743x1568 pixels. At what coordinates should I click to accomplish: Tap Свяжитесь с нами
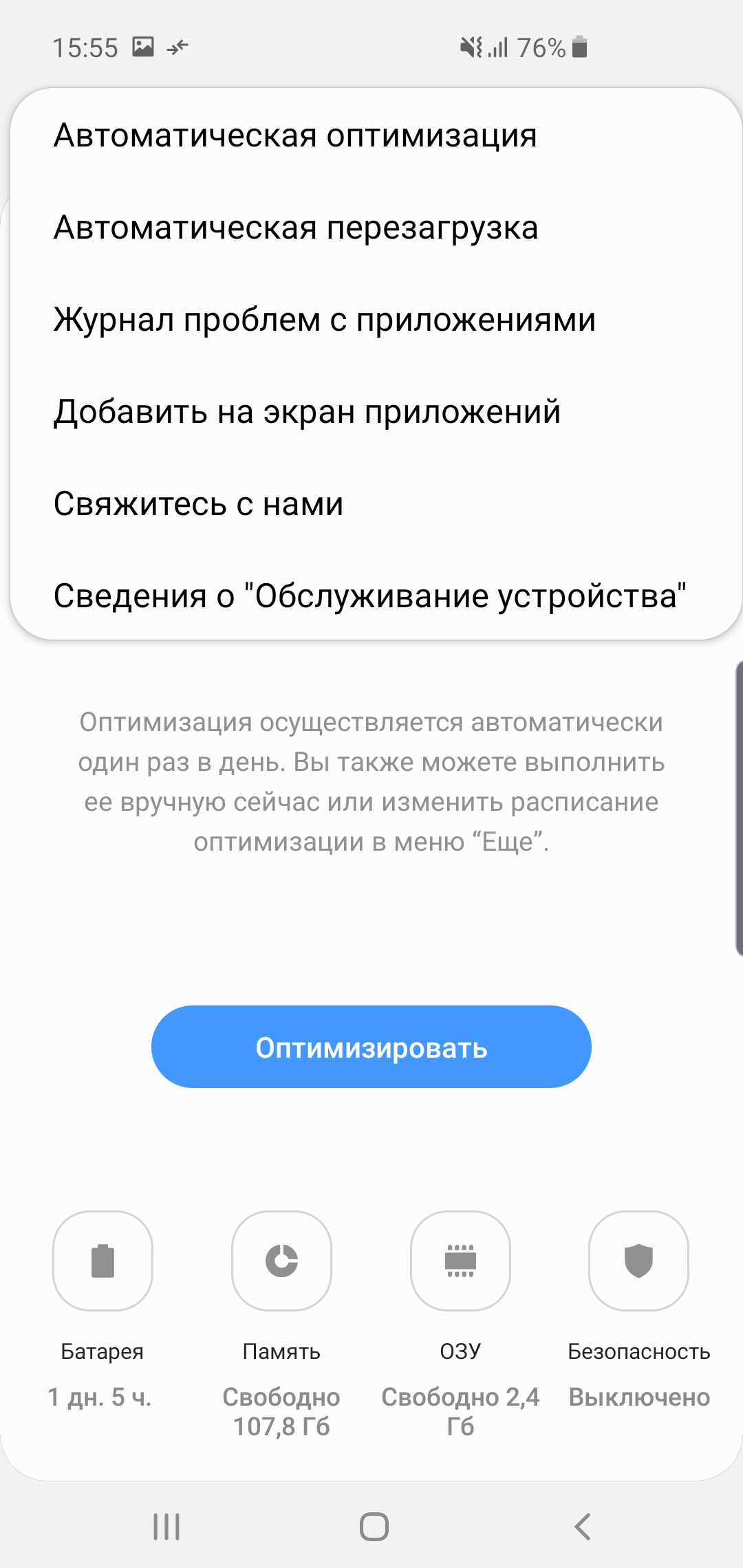point(376,503)
